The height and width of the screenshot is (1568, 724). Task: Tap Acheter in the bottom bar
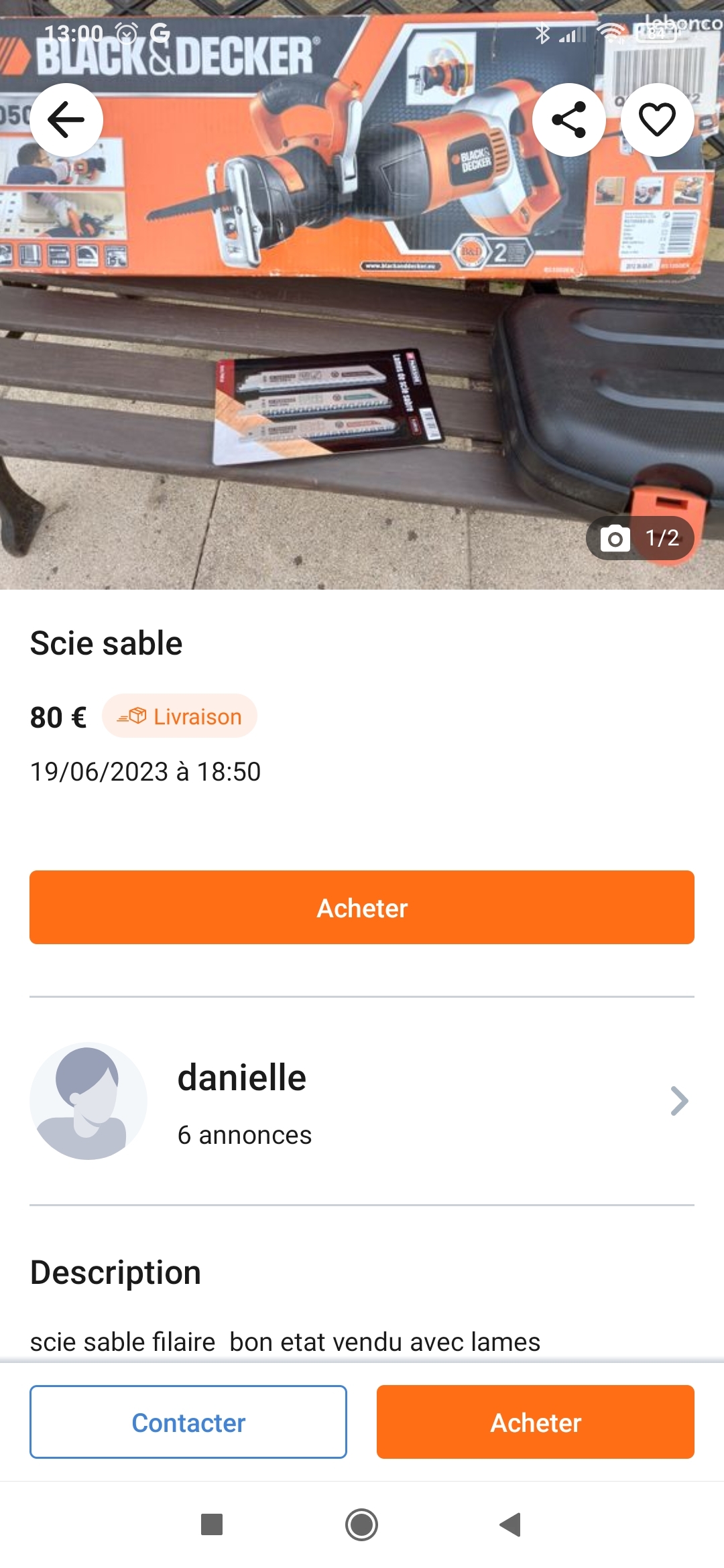(536, 1422)
